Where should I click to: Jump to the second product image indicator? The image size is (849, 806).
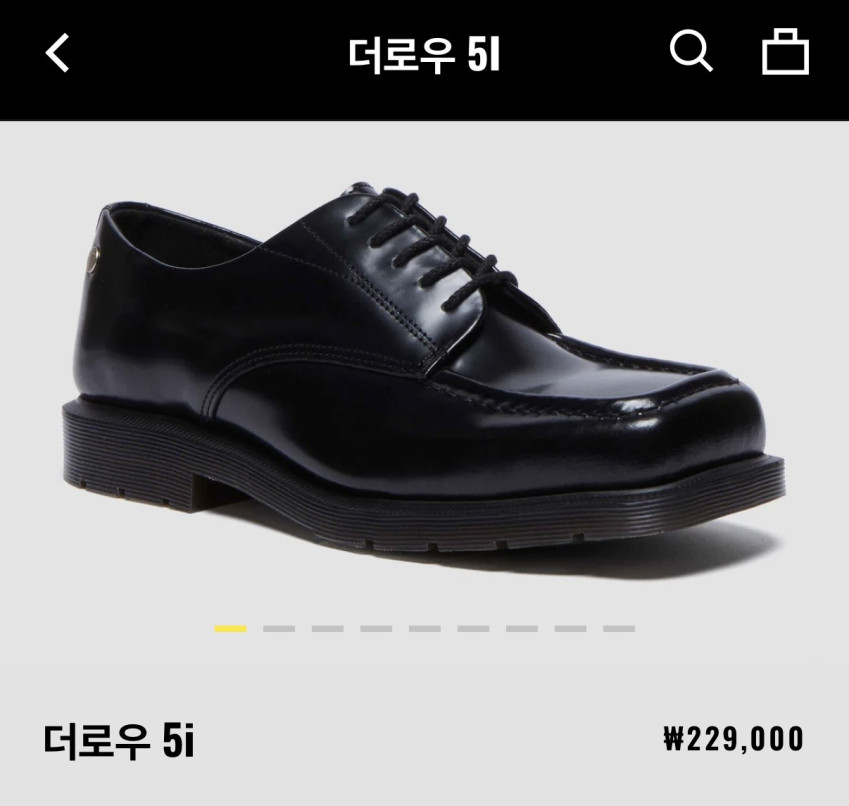[x=279, y=629]
